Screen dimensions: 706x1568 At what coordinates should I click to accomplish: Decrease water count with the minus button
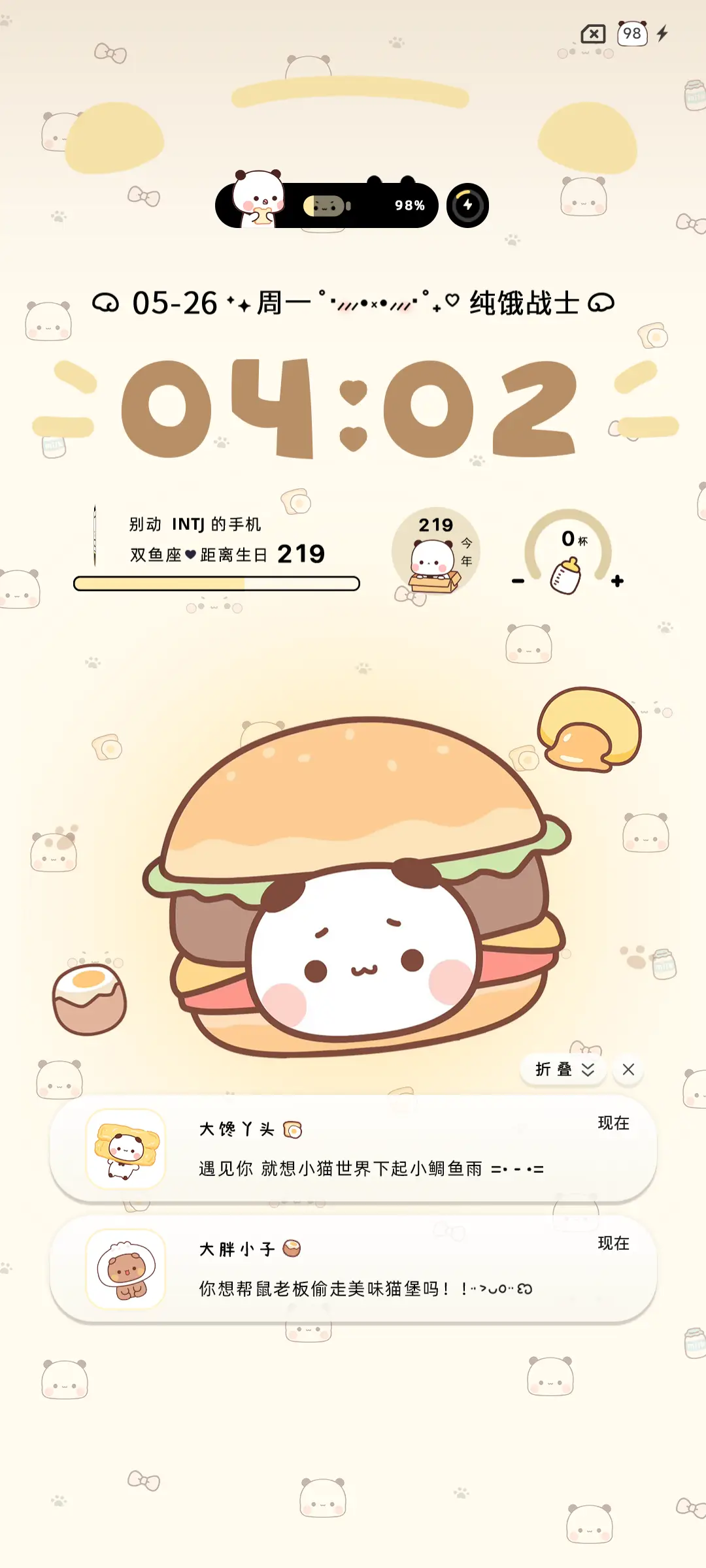518,580
